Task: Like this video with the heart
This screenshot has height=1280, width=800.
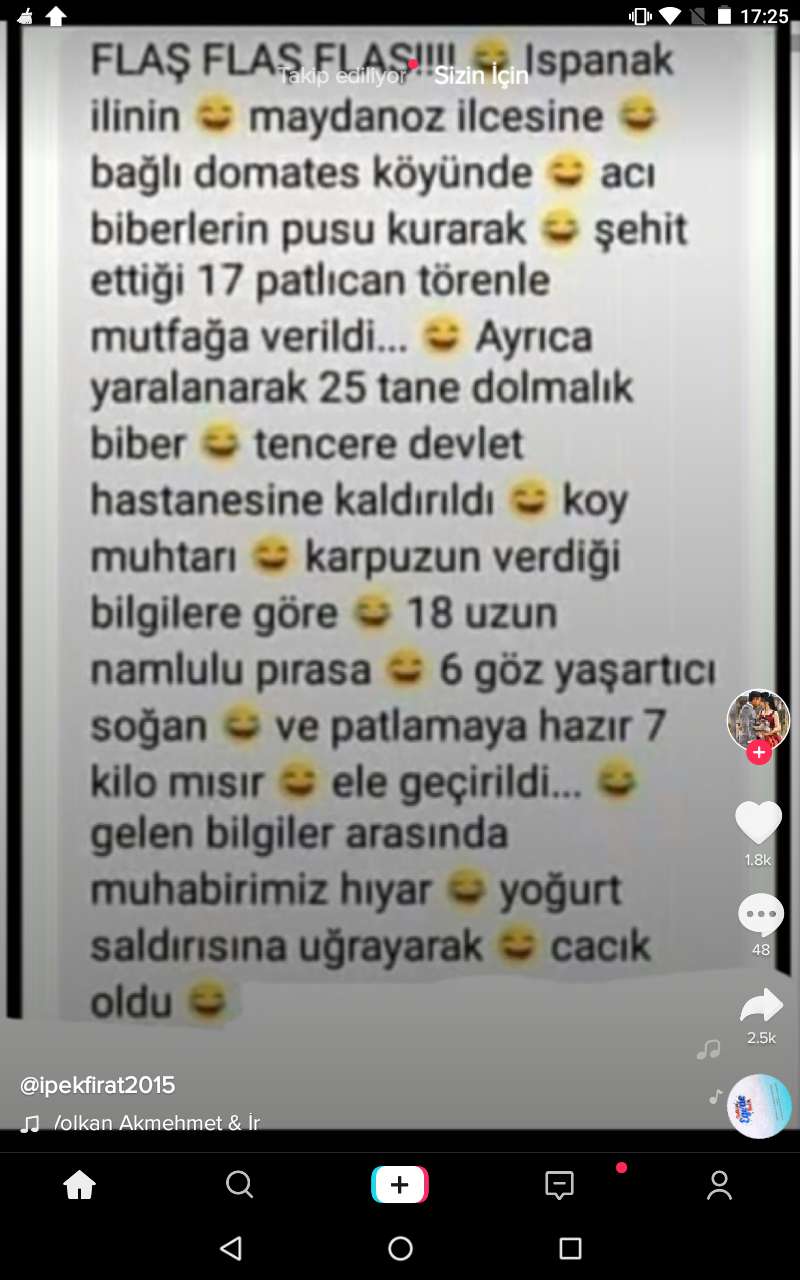Action: tap(758, 822)
